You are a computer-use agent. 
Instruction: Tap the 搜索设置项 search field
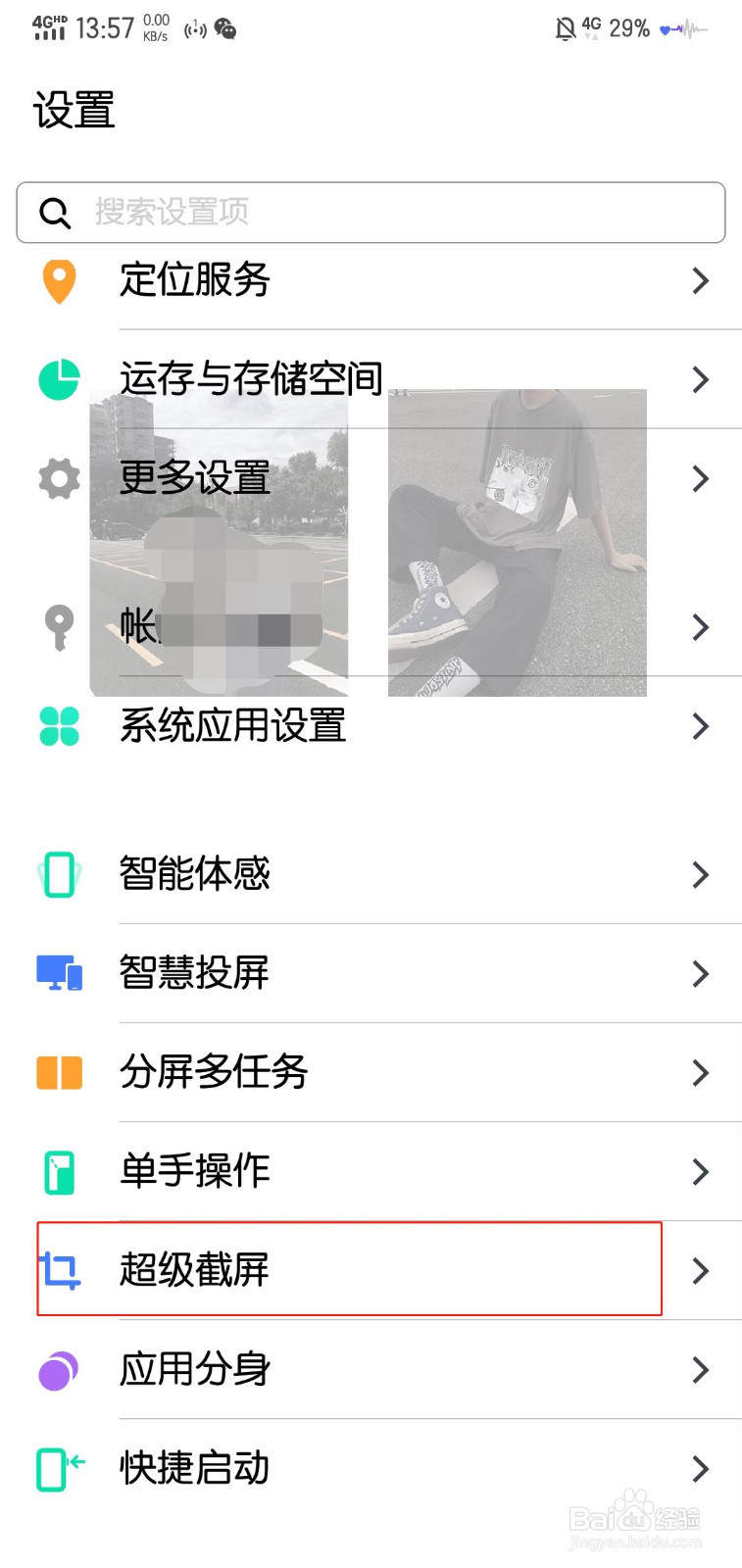[371, 212]
